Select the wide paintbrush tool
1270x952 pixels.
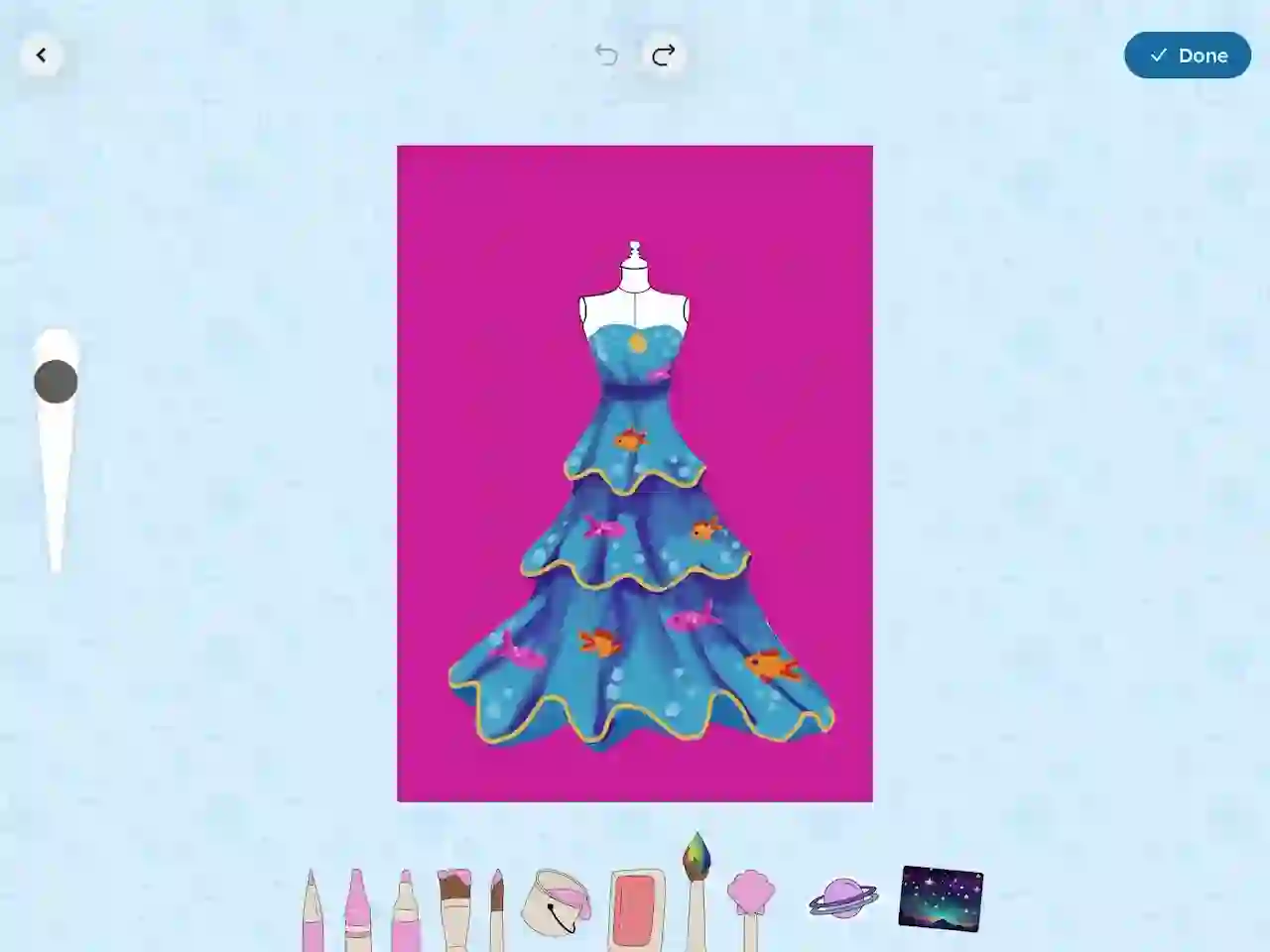(453, 907)
